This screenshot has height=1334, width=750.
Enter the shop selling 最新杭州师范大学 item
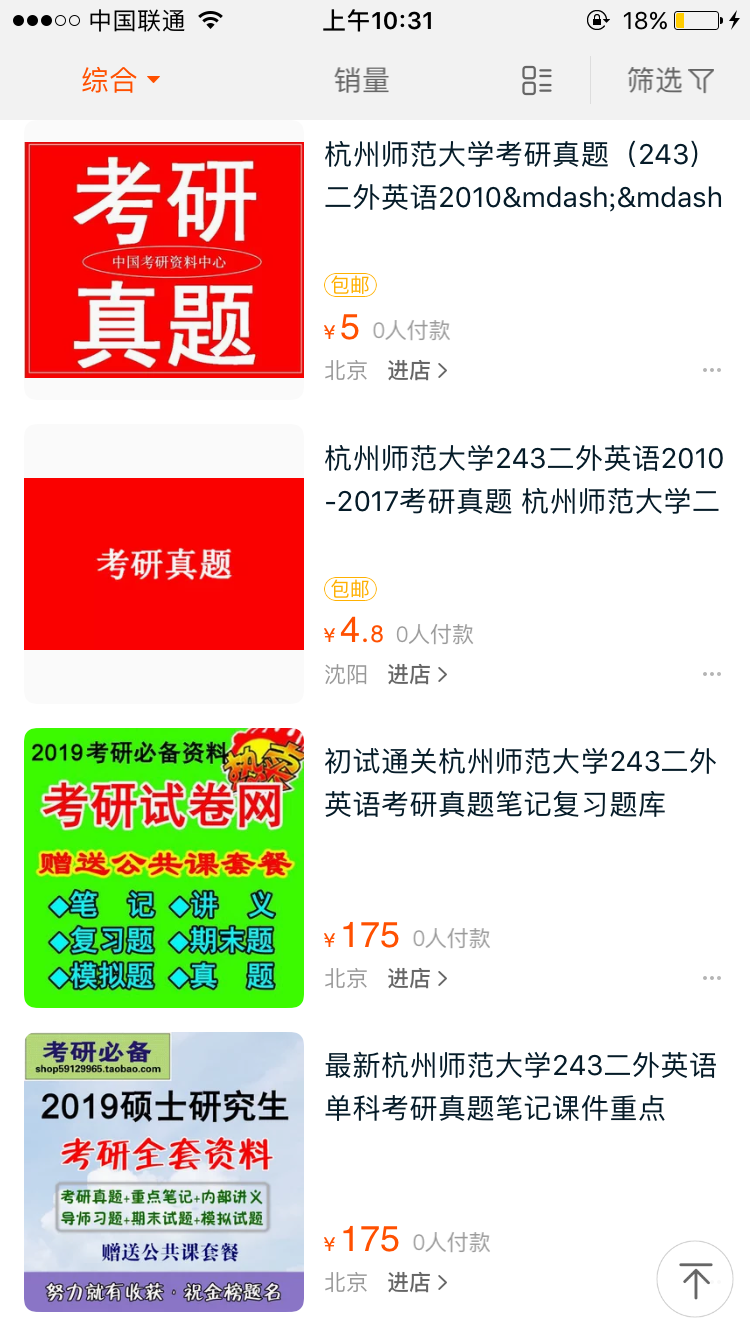tap(417, 1283)
